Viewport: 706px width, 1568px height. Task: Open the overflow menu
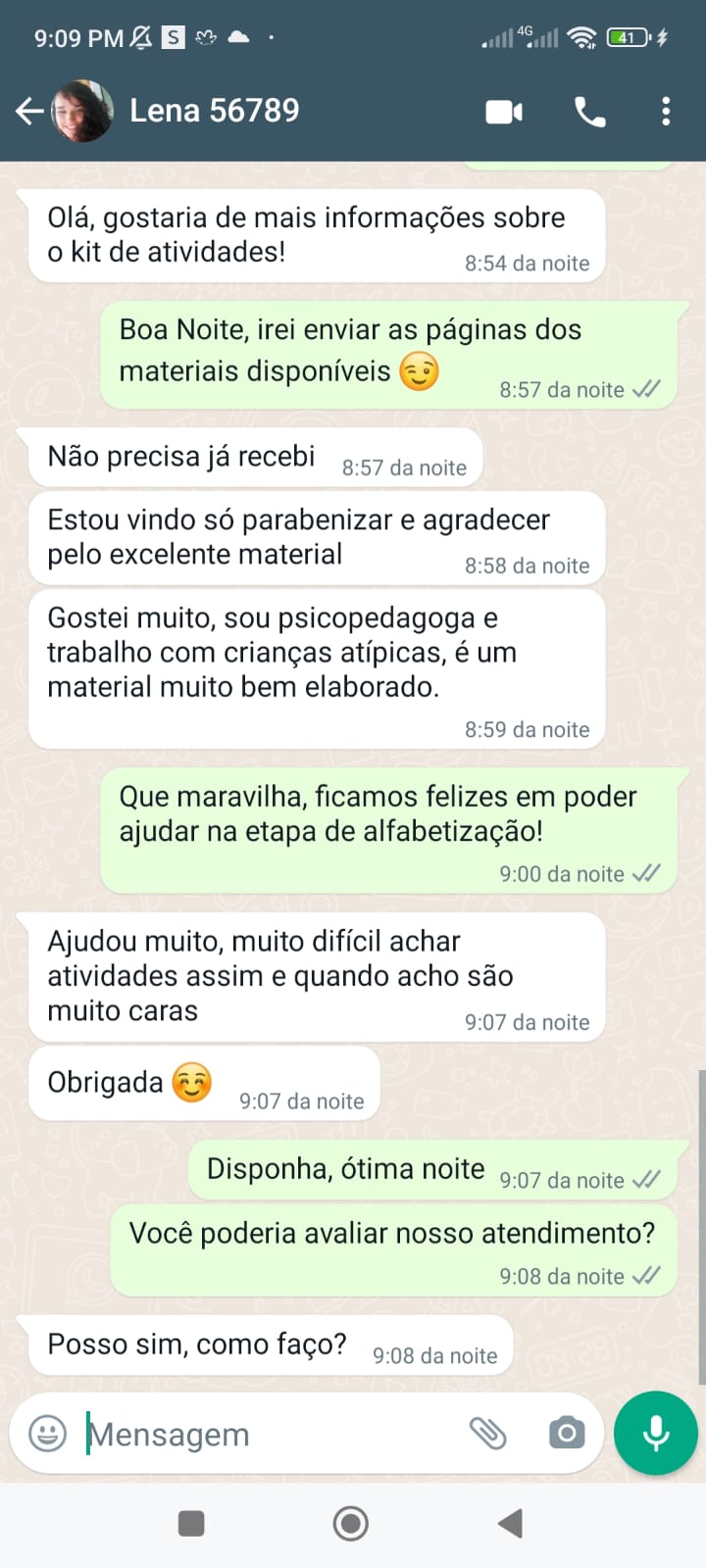click(x=666, y=112)
